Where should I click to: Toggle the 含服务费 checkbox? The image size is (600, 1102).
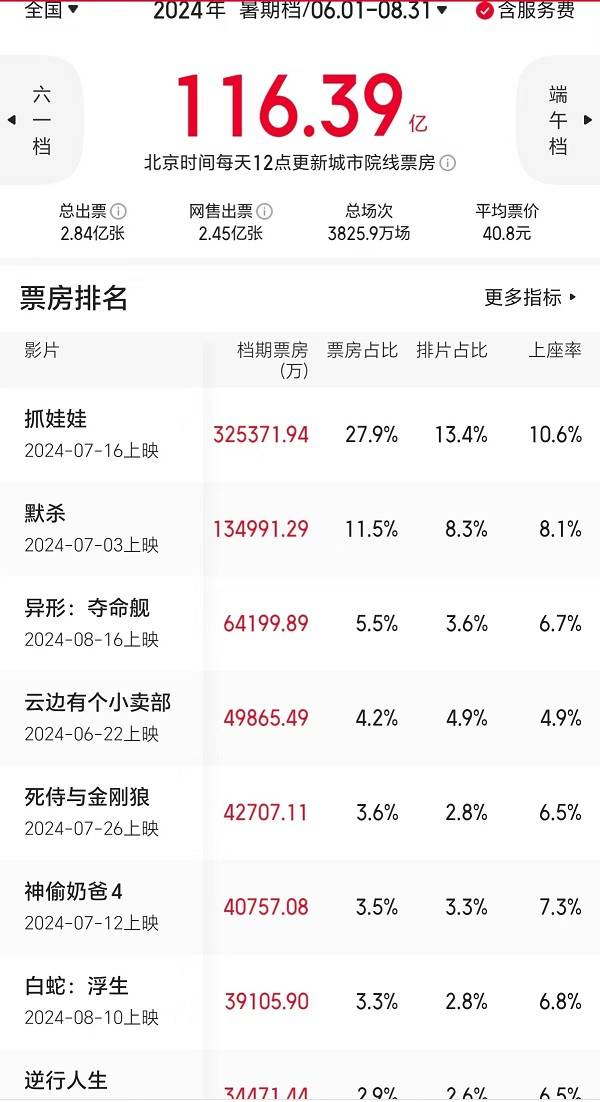click(x=485, y=11)
